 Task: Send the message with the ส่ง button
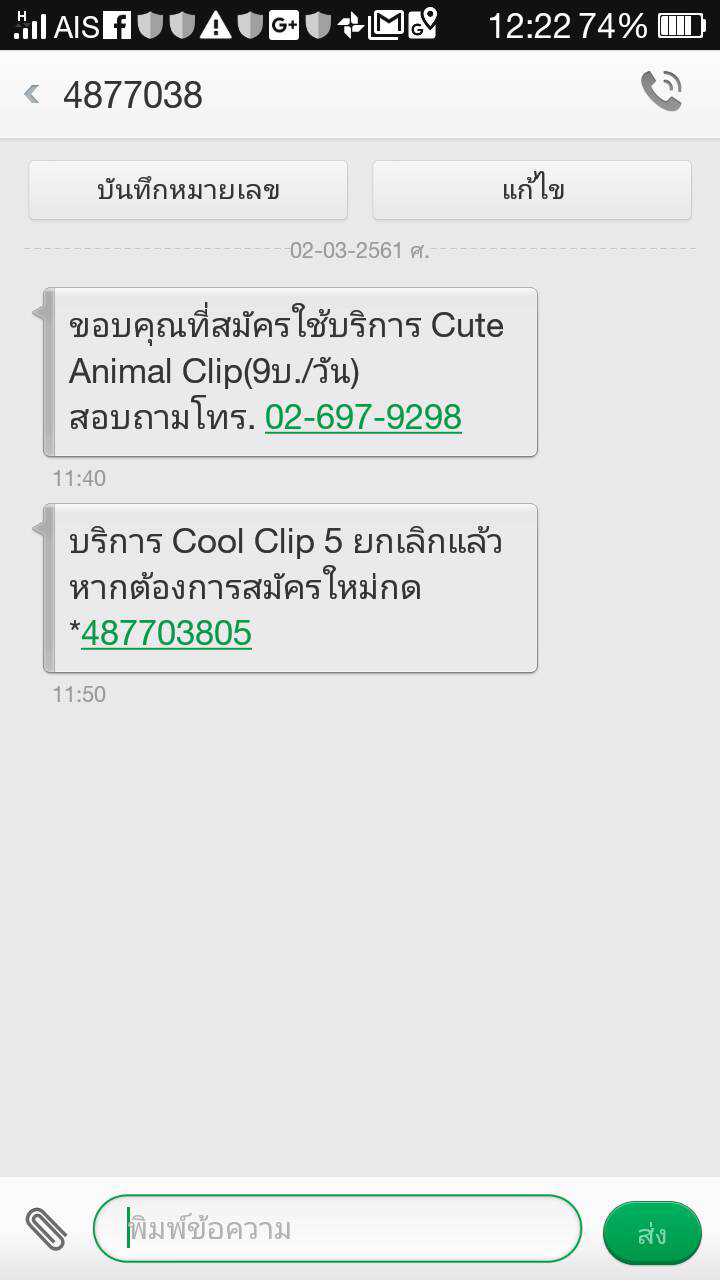click(x=652, y=1234)
